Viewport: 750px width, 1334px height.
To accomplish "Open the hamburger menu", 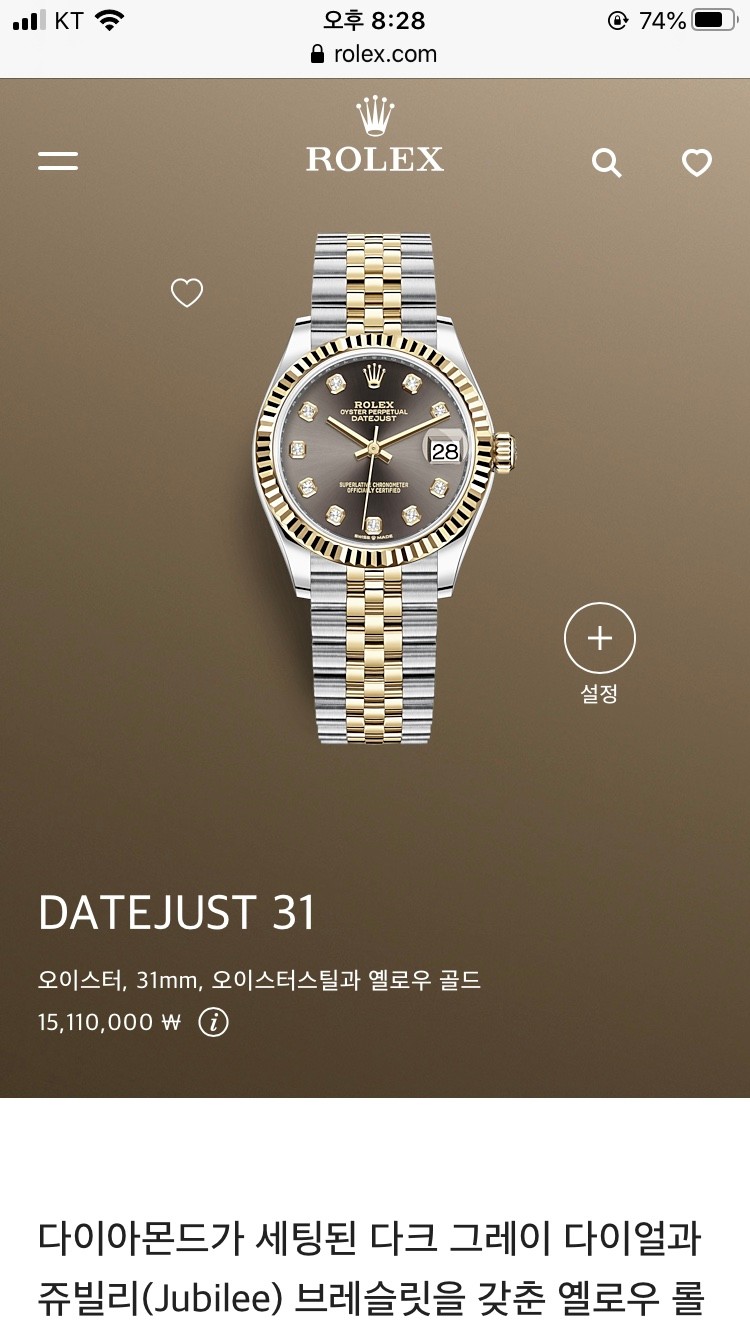I will pos(58,161).
